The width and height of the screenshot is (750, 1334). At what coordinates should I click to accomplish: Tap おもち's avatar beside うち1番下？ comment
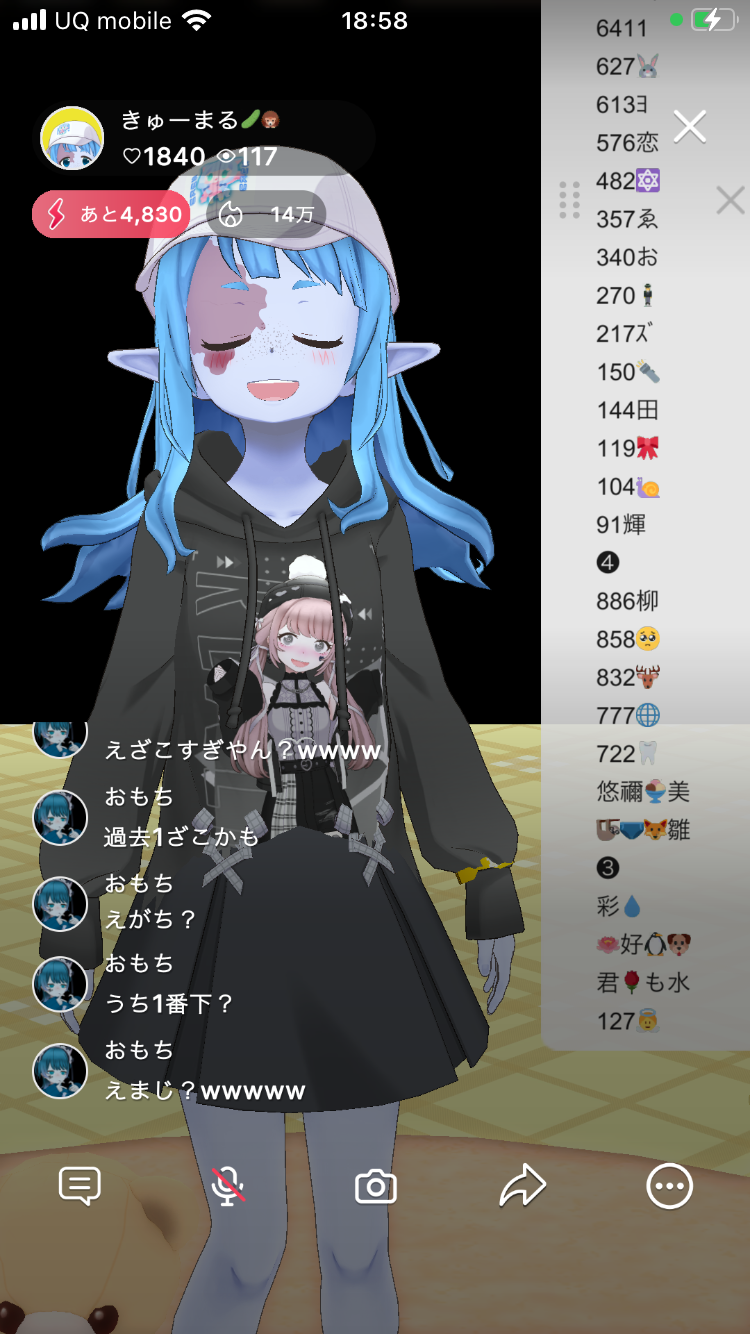(60, 984)
